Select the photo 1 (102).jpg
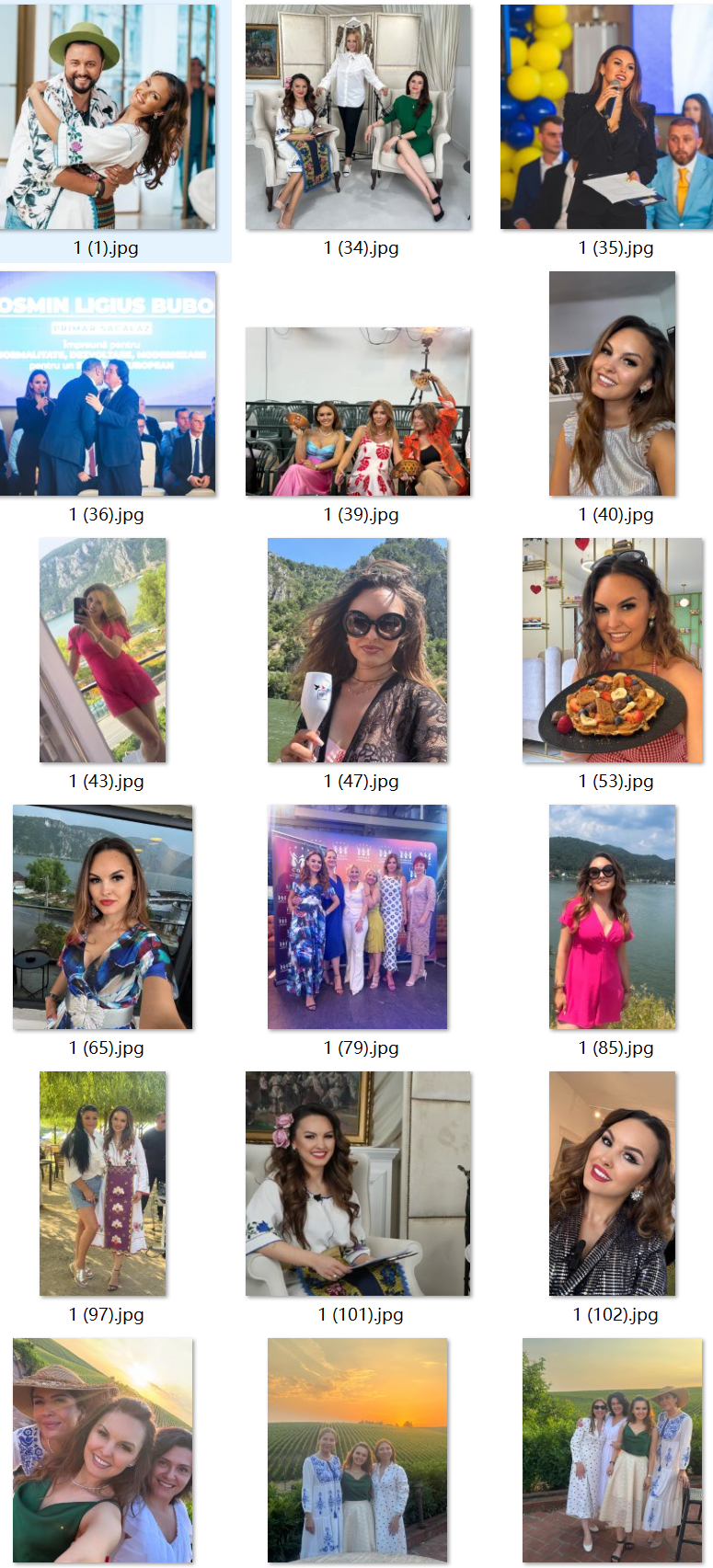The width and height of the screenshot is (713, 1568). [612, 1184]
